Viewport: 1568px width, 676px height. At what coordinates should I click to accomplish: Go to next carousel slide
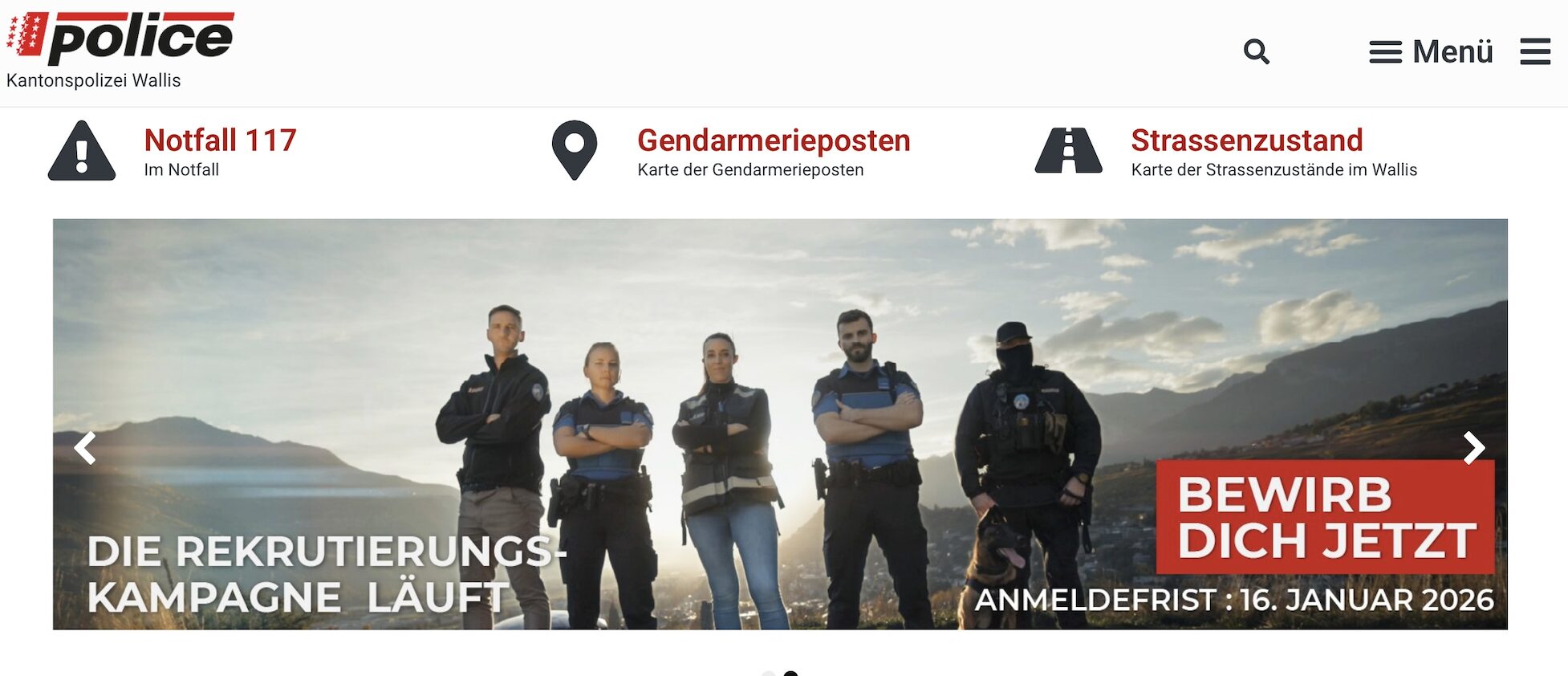pos(1473,448)
